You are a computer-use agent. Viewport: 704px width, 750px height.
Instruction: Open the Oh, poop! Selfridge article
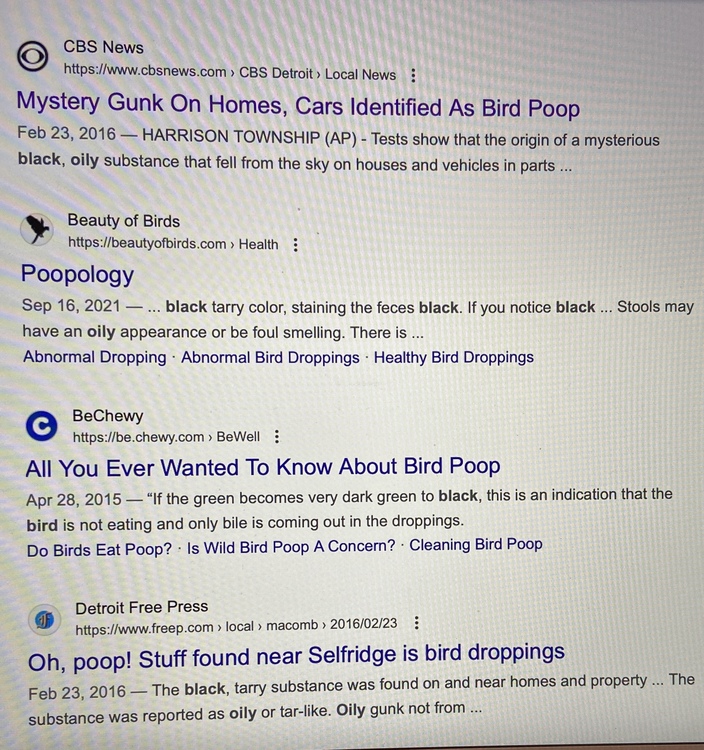(x=297, y=656)
